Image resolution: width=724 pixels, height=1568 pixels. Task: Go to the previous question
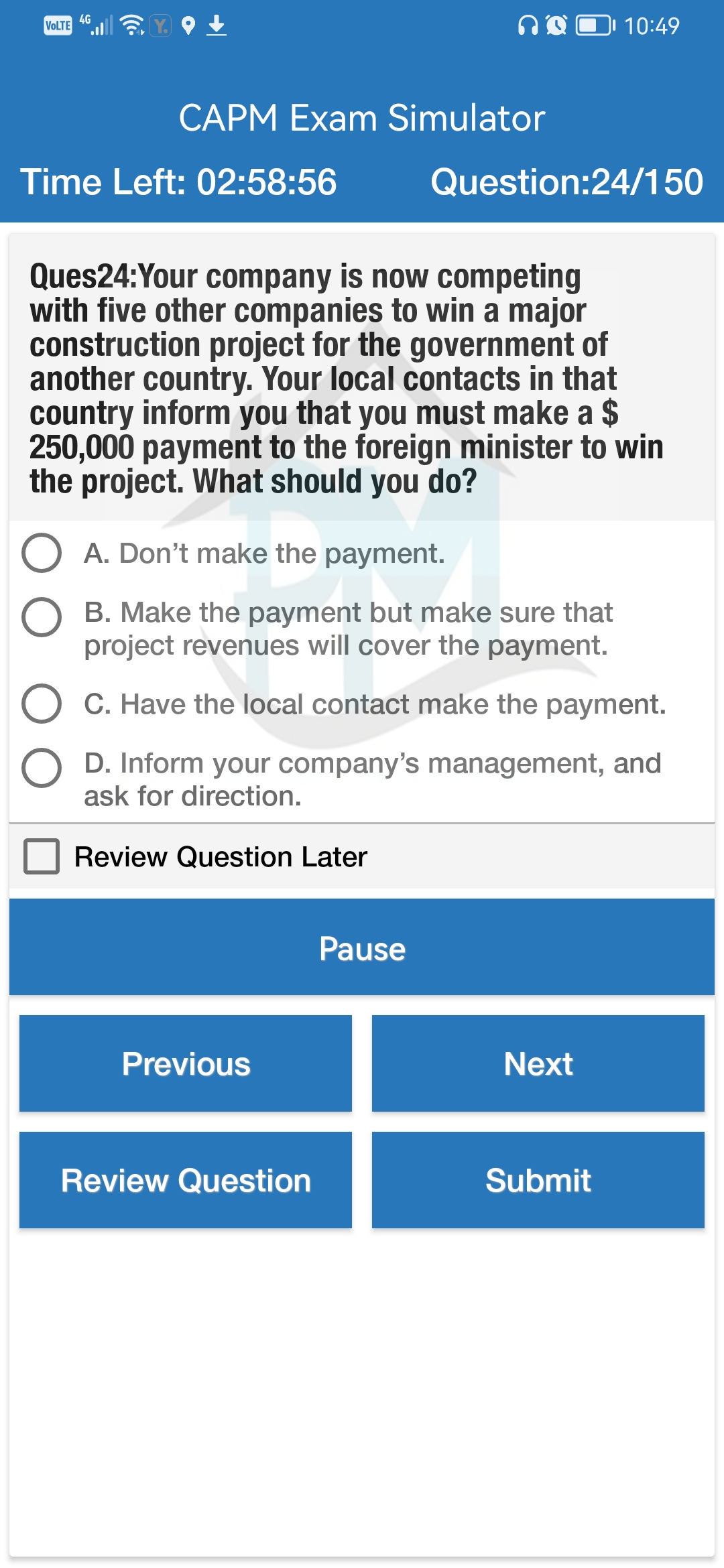[x=186, y=1063]
